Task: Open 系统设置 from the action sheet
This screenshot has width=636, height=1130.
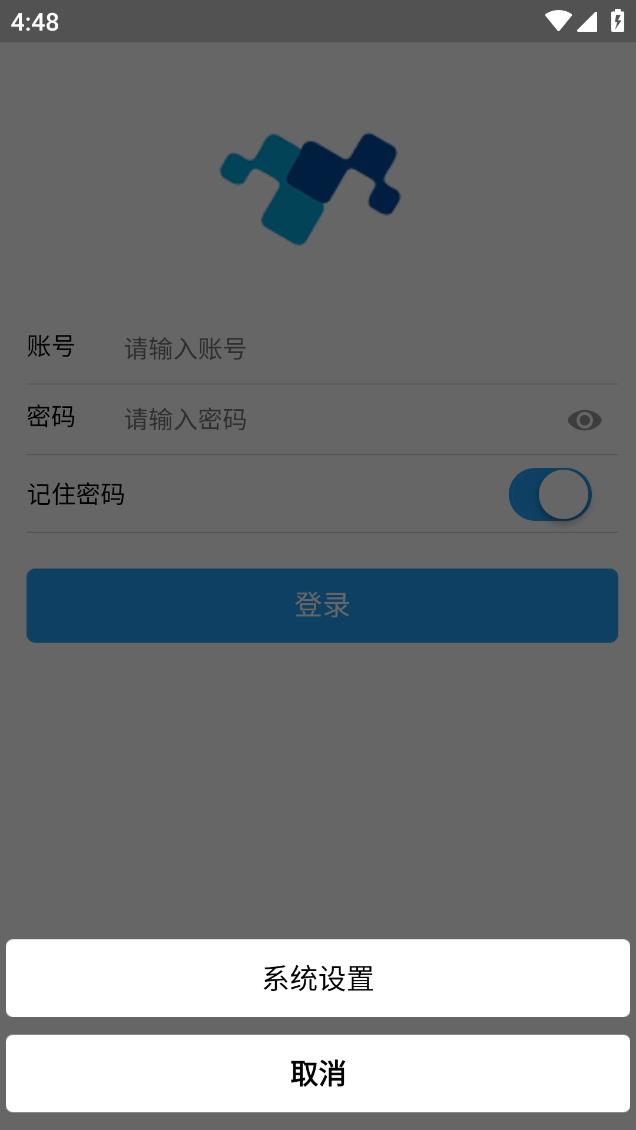Action: 318,978
